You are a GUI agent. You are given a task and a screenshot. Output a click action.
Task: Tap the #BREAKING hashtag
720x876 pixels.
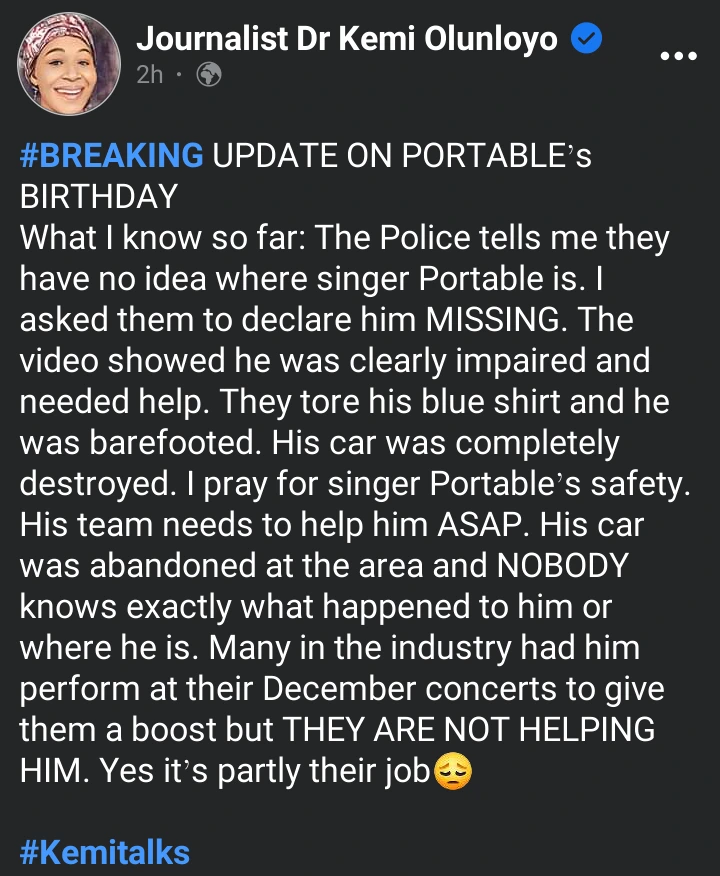[111, 155]
